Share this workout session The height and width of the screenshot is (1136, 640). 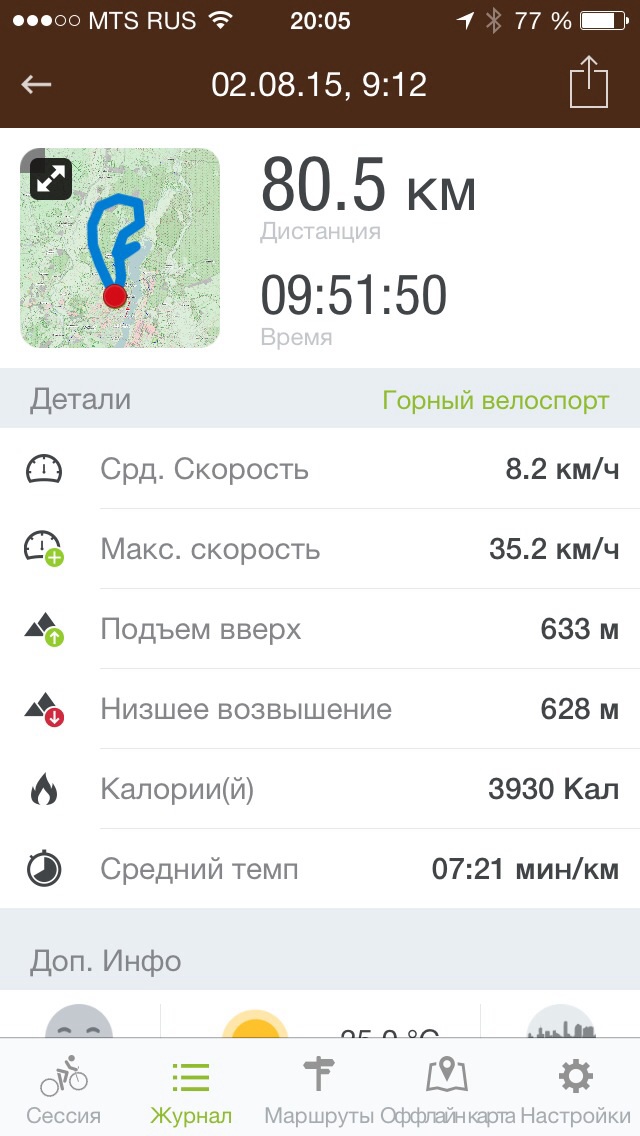point(589,83)
